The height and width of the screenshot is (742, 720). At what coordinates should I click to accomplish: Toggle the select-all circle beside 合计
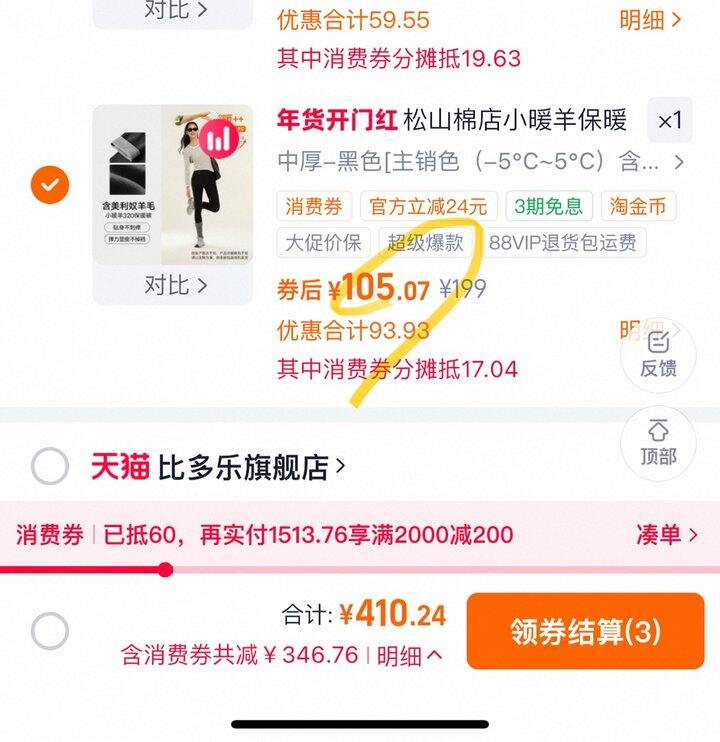pos(50,631)
